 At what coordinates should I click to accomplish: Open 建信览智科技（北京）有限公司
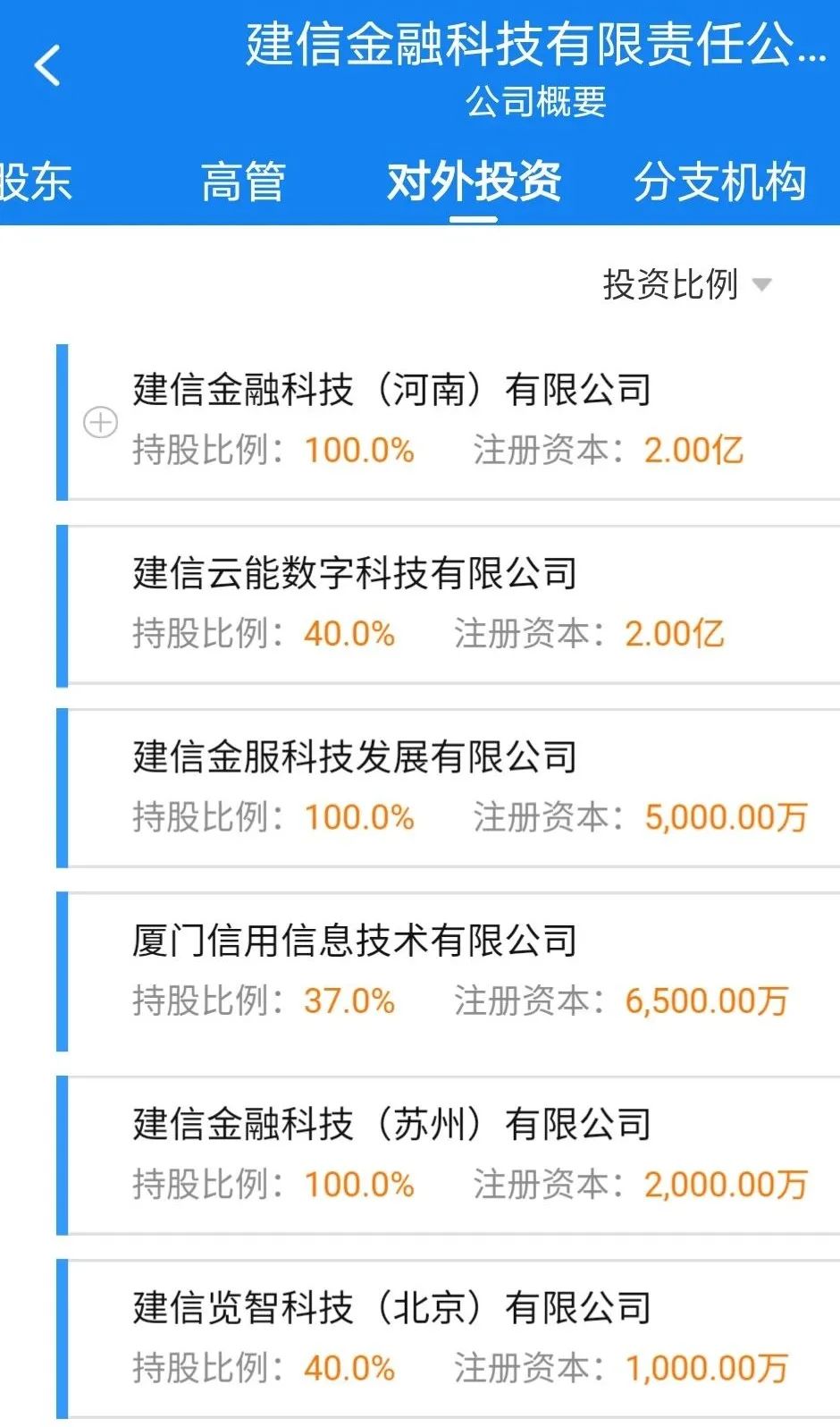click(391, 1308)
